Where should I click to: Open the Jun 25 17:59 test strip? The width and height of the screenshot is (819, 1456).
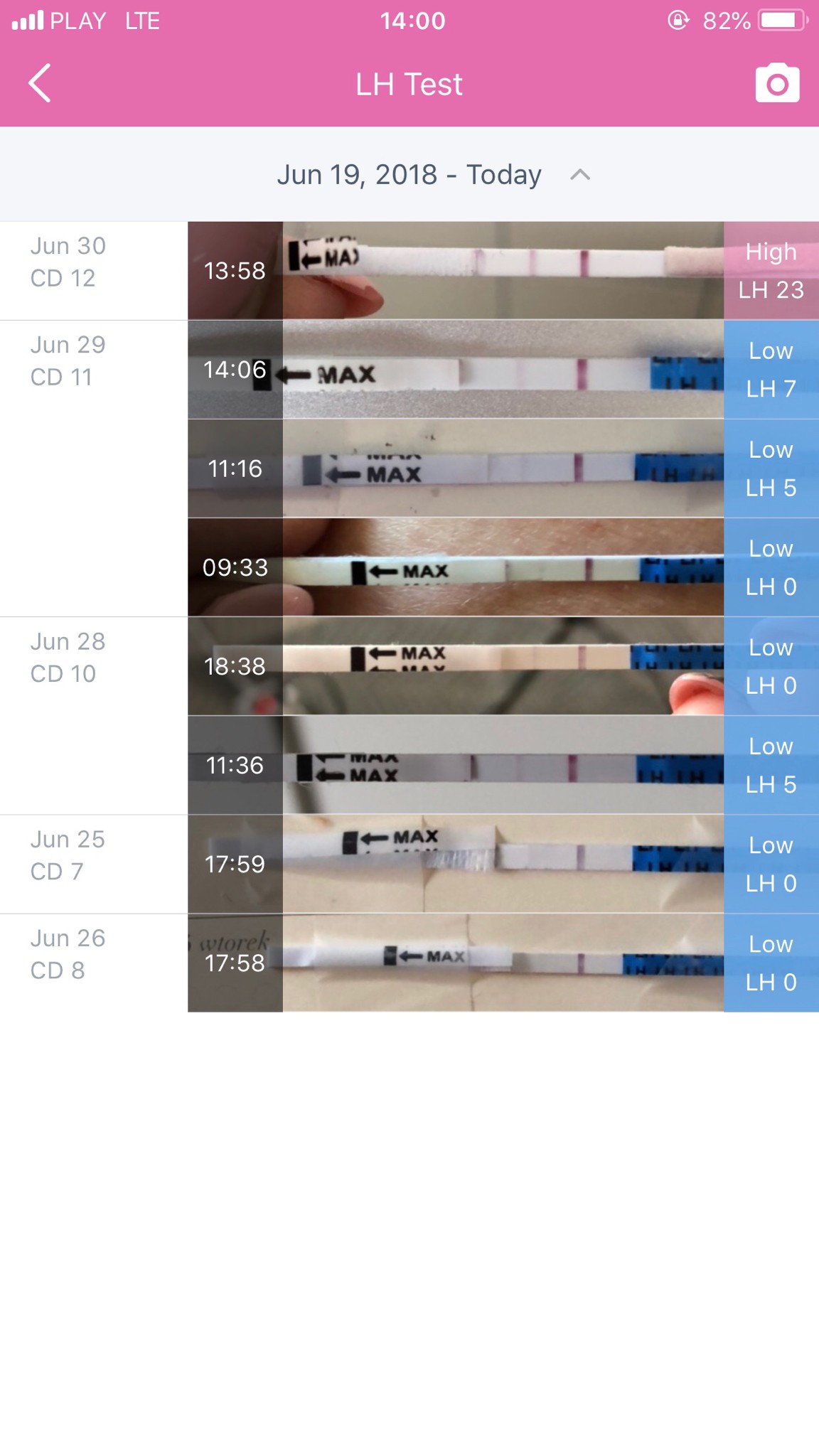(x=503, y=864)
